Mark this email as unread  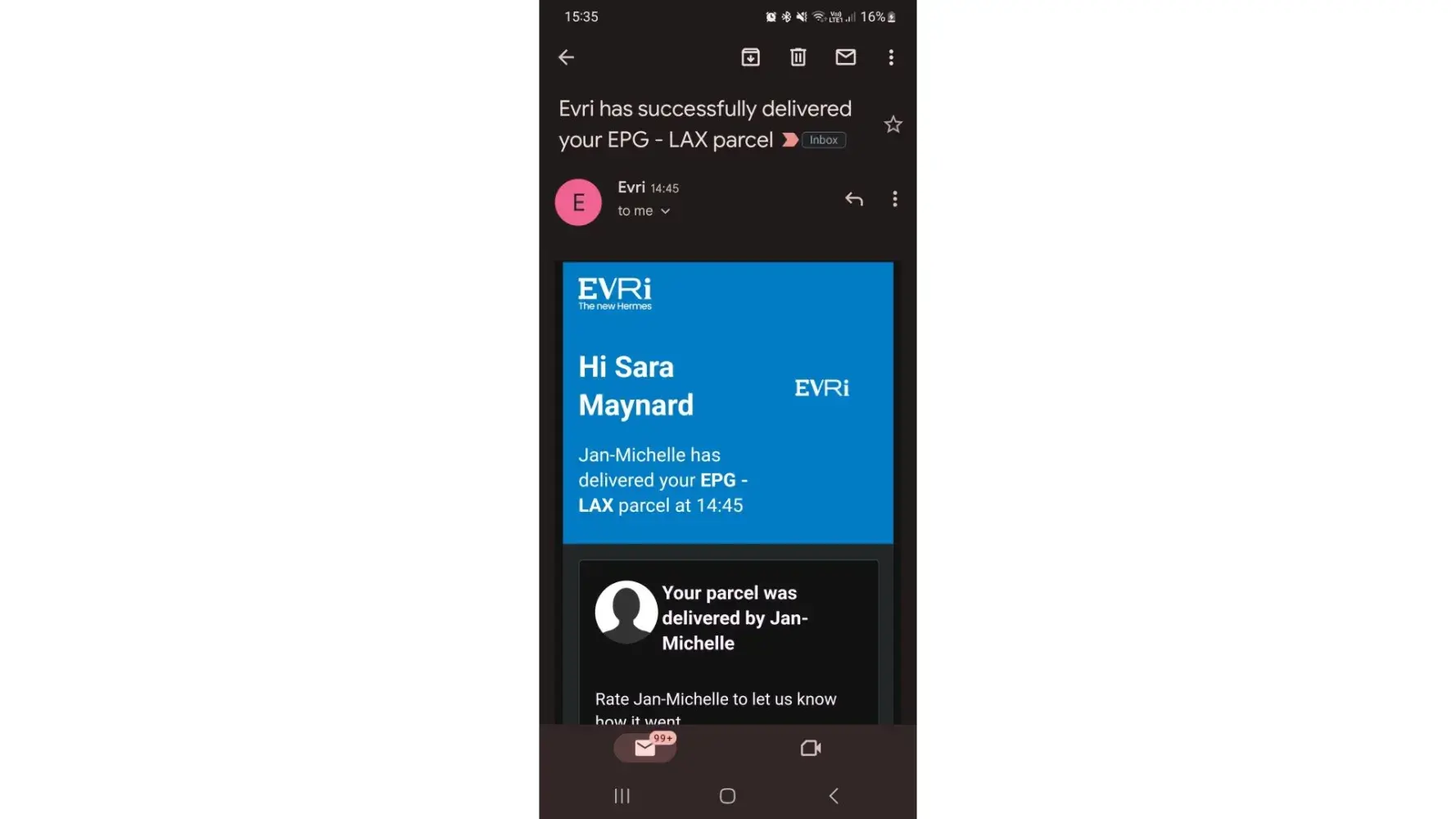[x=845, y=57]
